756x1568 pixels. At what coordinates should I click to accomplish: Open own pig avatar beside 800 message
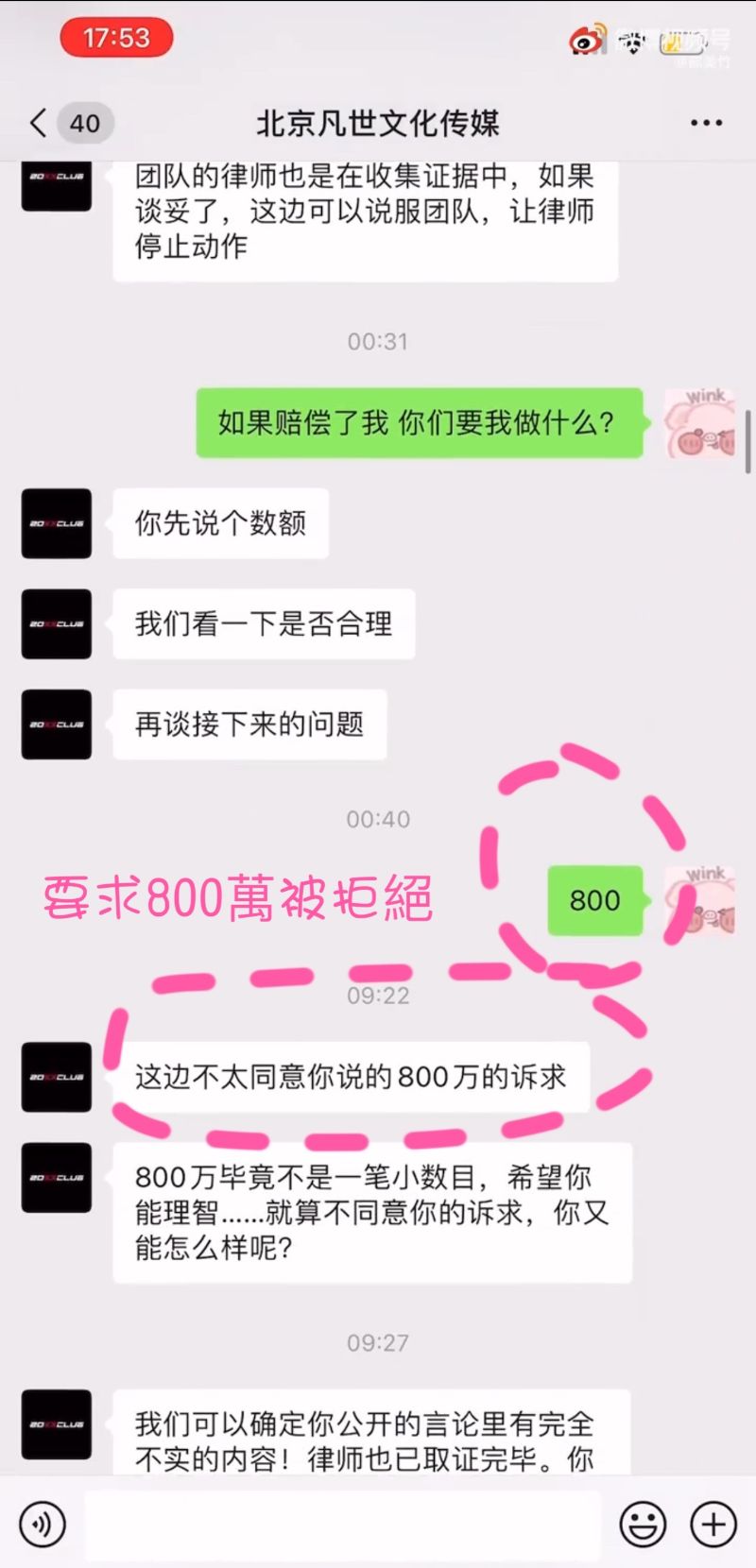coord(699,901)
